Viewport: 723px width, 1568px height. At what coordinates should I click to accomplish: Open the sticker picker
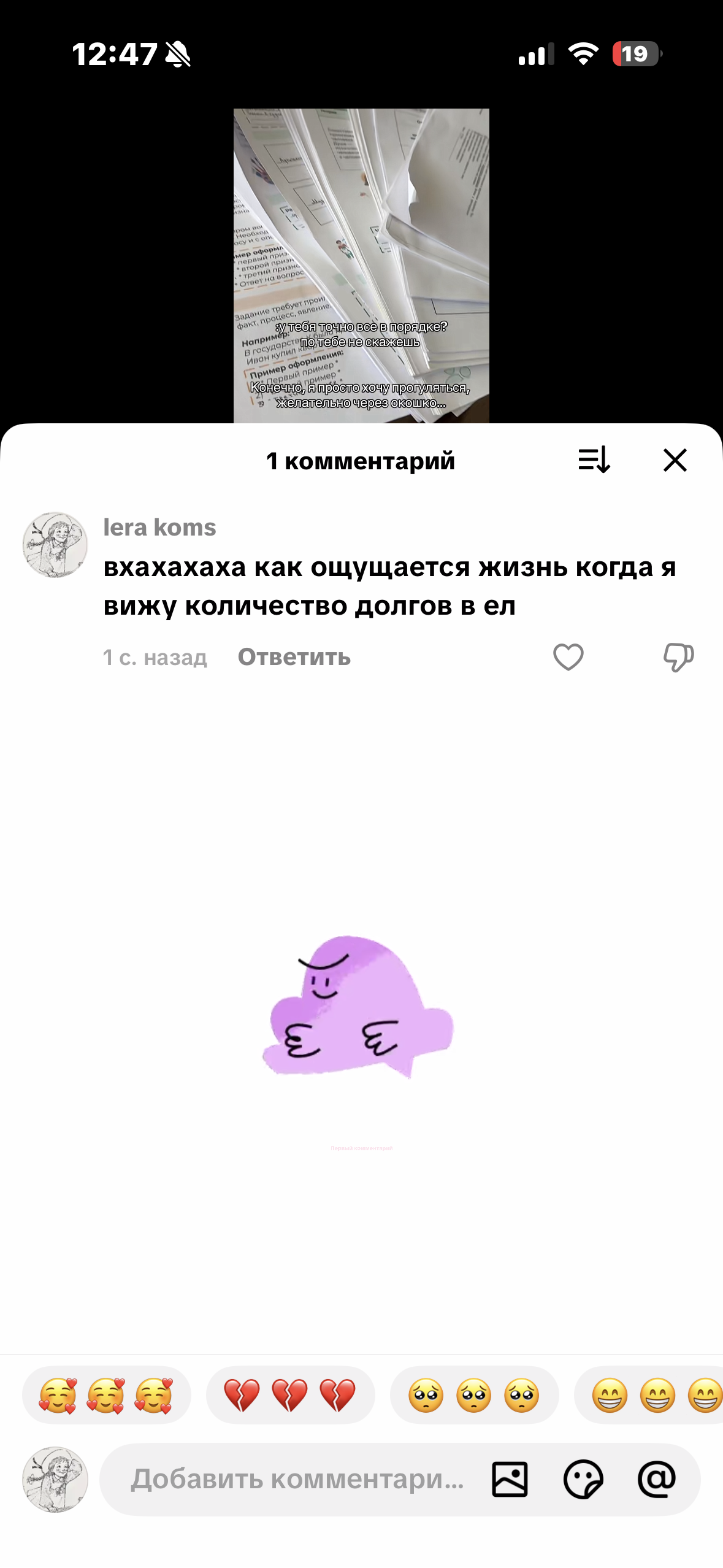point(583,1479)
